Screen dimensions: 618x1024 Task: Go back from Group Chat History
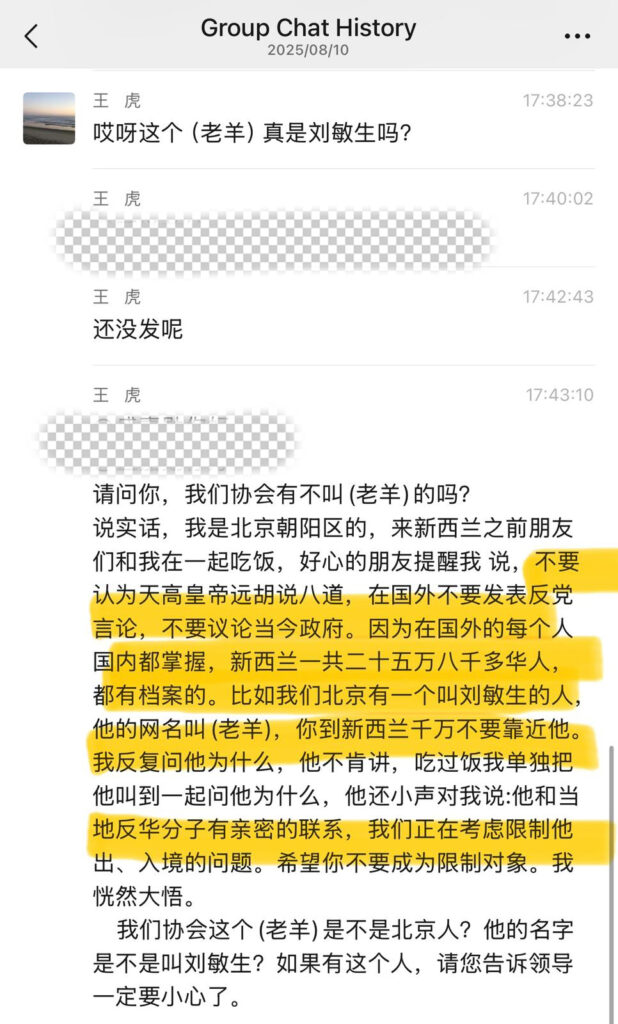[x=31, y=36]
